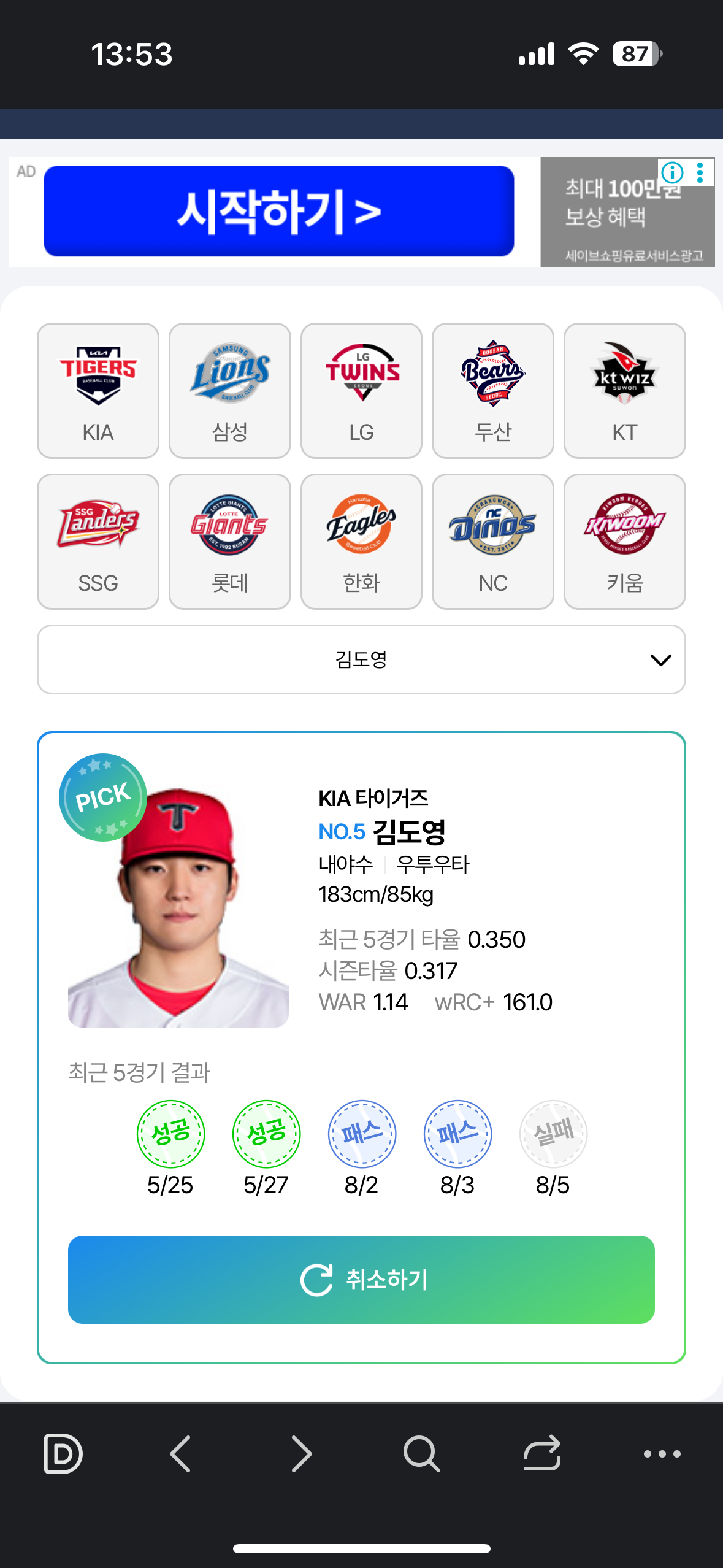
Task: Open the Daum home button
Action: [x=63, y=1453]
